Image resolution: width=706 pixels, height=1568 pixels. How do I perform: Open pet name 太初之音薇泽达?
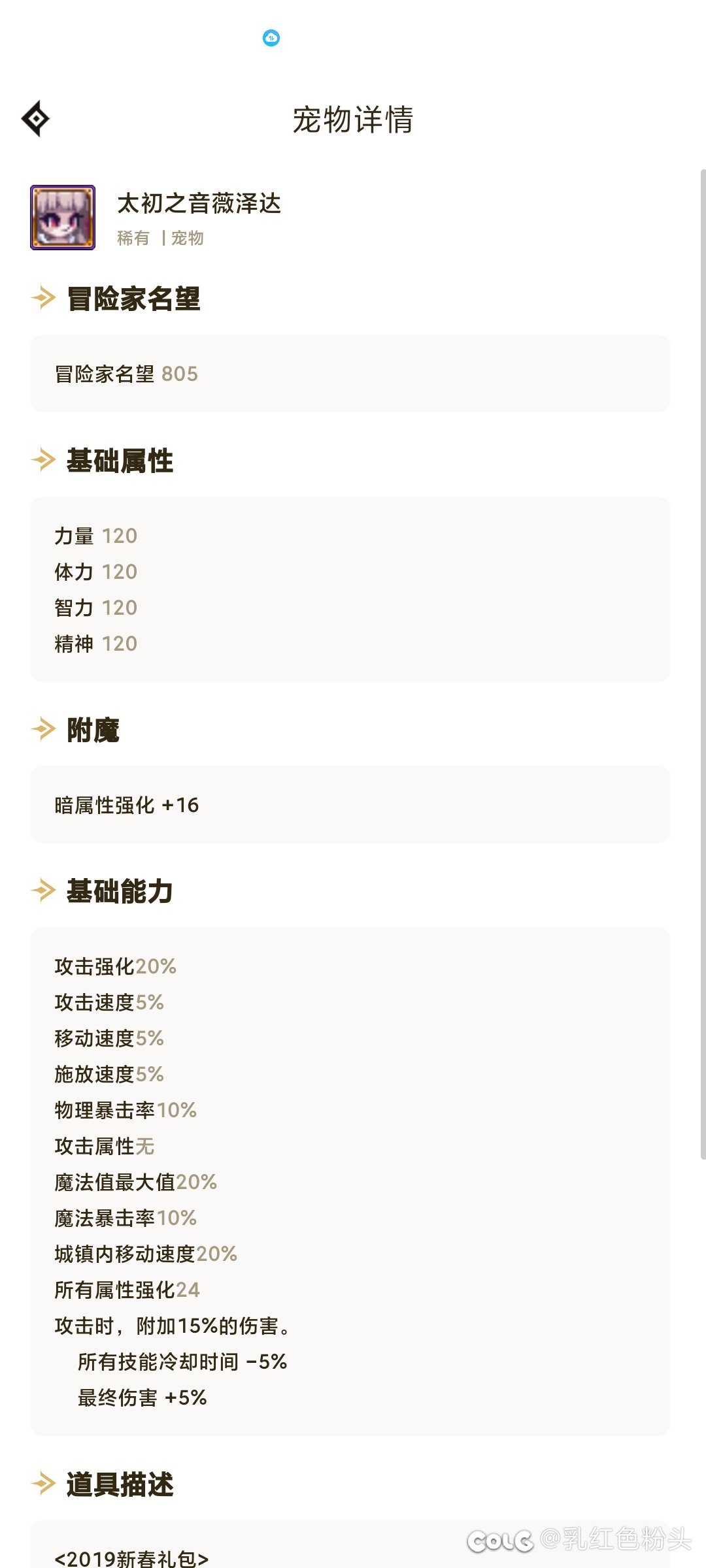click(199, 204)
